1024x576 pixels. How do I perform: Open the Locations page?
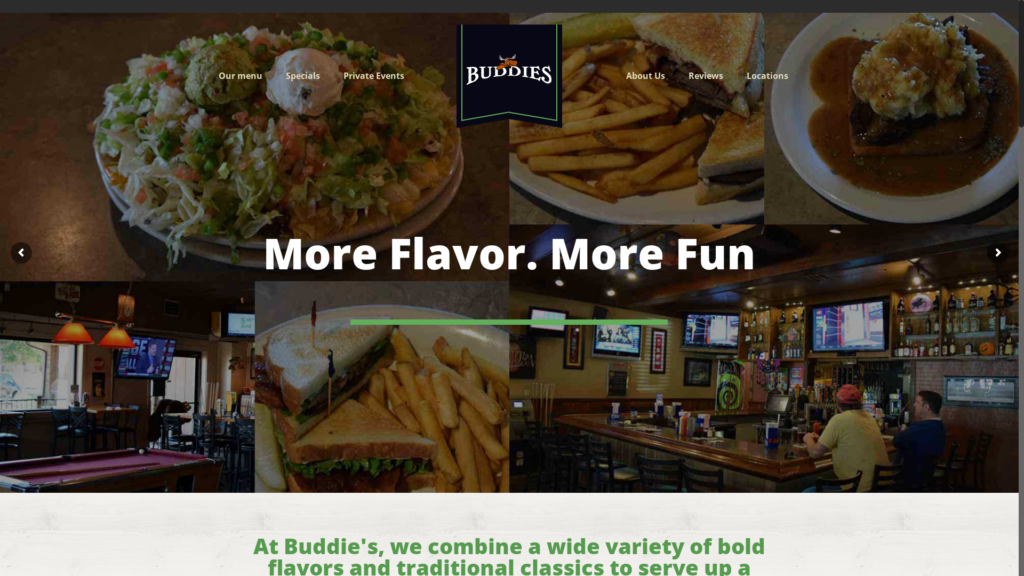767,76
